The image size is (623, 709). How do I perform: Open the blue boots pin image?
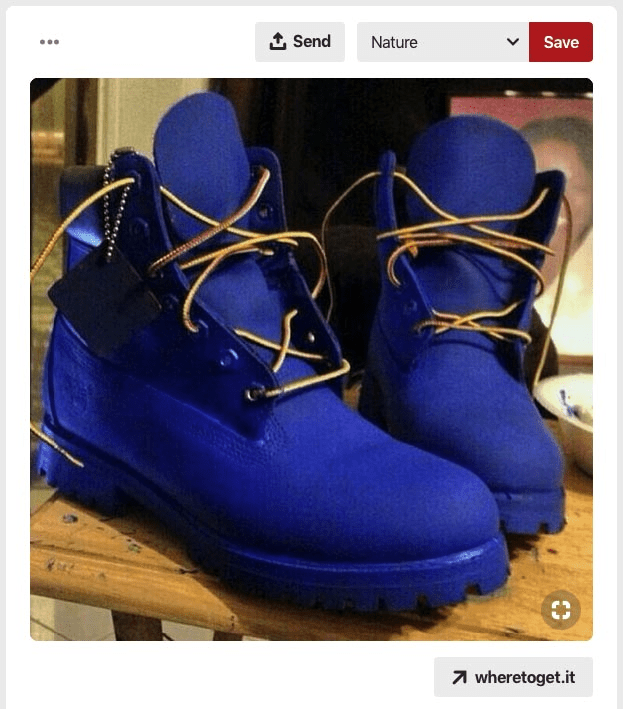coord(300,360)
